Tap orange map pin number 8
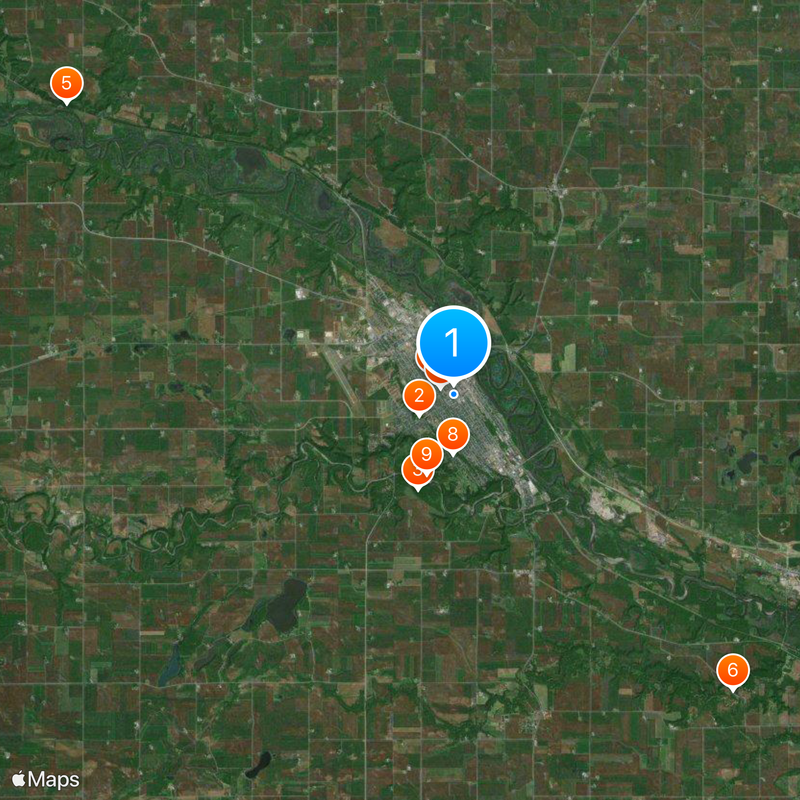This screenshot has width=800, height=800. click(453, 434)
